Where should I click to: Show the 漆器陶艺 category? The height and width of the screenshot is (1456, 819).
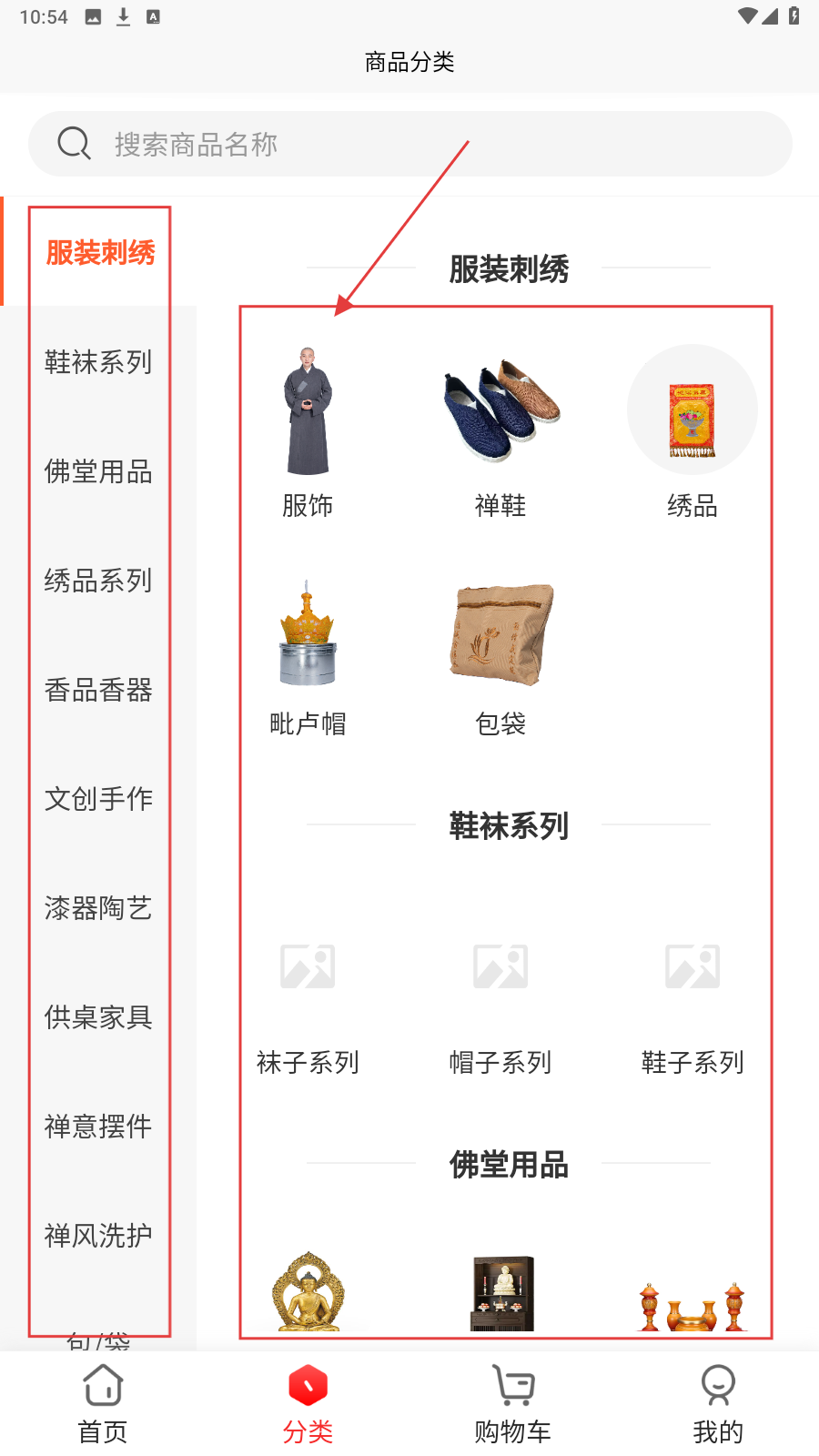coord(98,908)
